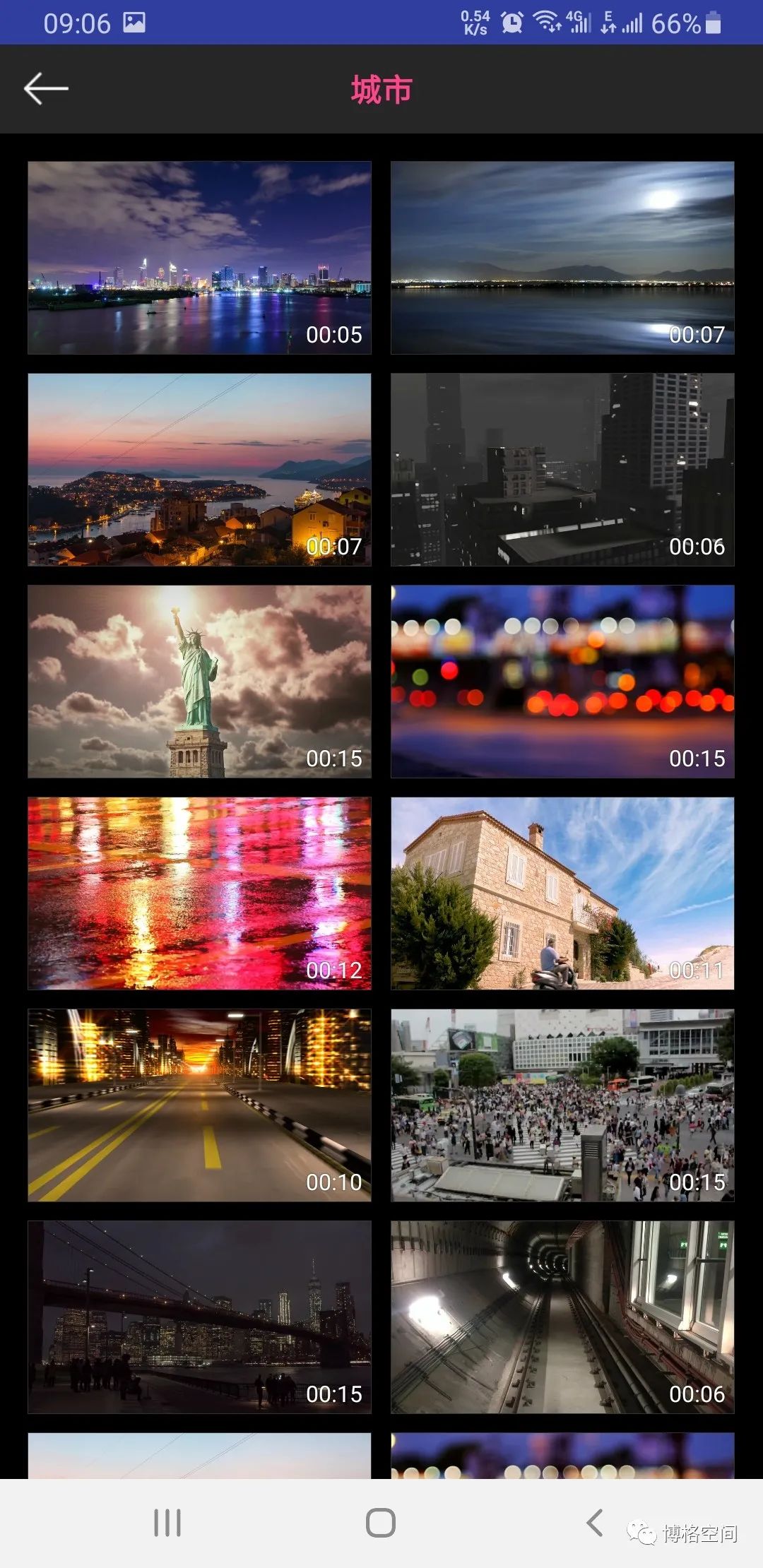This screenshot has width=763, height=1568.
Task: Select the crowded pedestrian crossing video
Action: [562, 1105]
